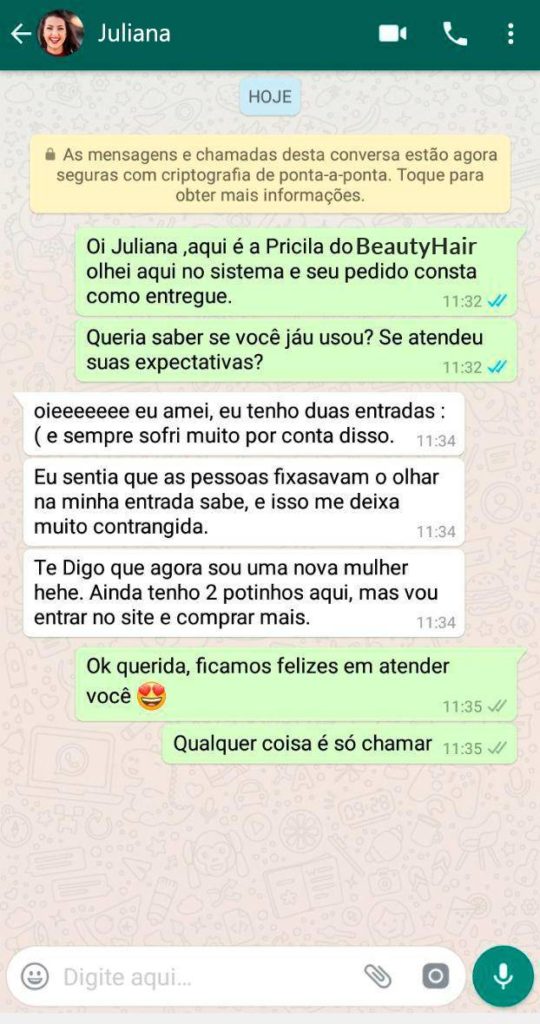The height and width of the screenshot is (1024, 540).
Task: Start a voice call with Juliana
Action: (x=455, y=34)
